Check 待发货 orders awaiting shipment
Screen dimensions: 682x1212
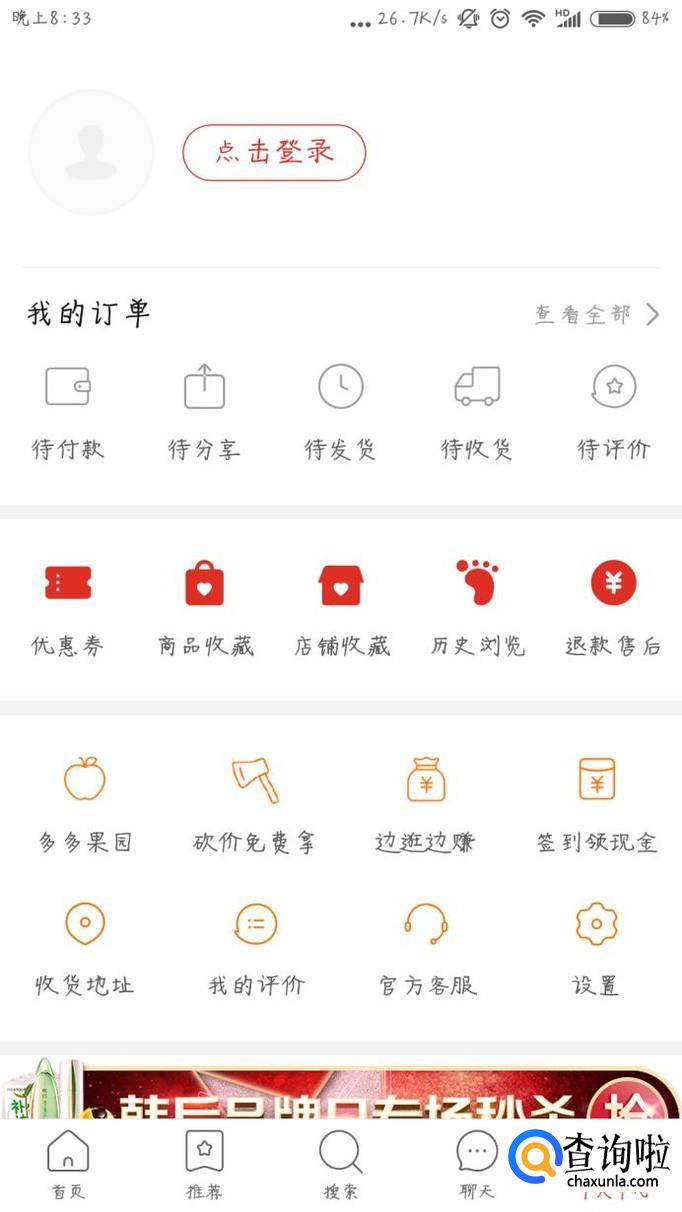341,412
